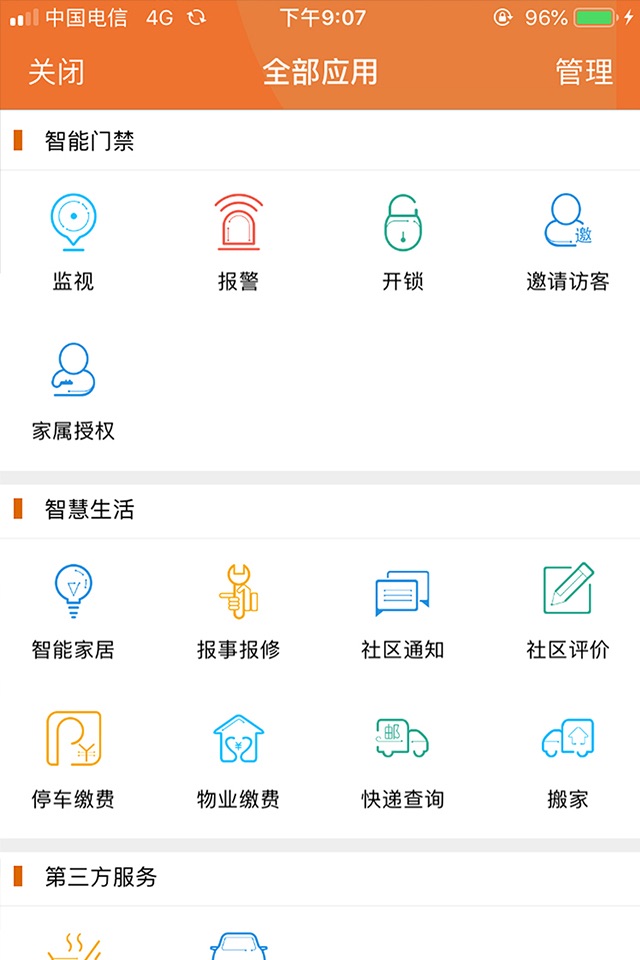Open 快递查询 to track a package

[402, 760]
